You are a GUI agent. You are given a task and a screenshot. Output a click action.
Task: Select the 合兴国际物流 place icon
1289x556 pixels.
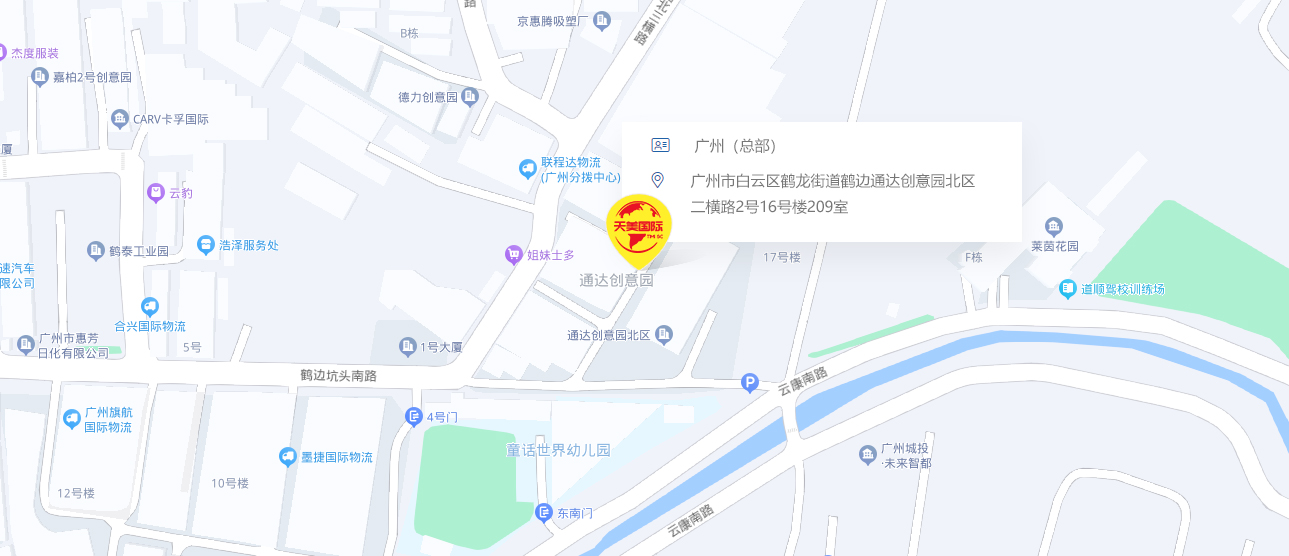click(150, 307)
